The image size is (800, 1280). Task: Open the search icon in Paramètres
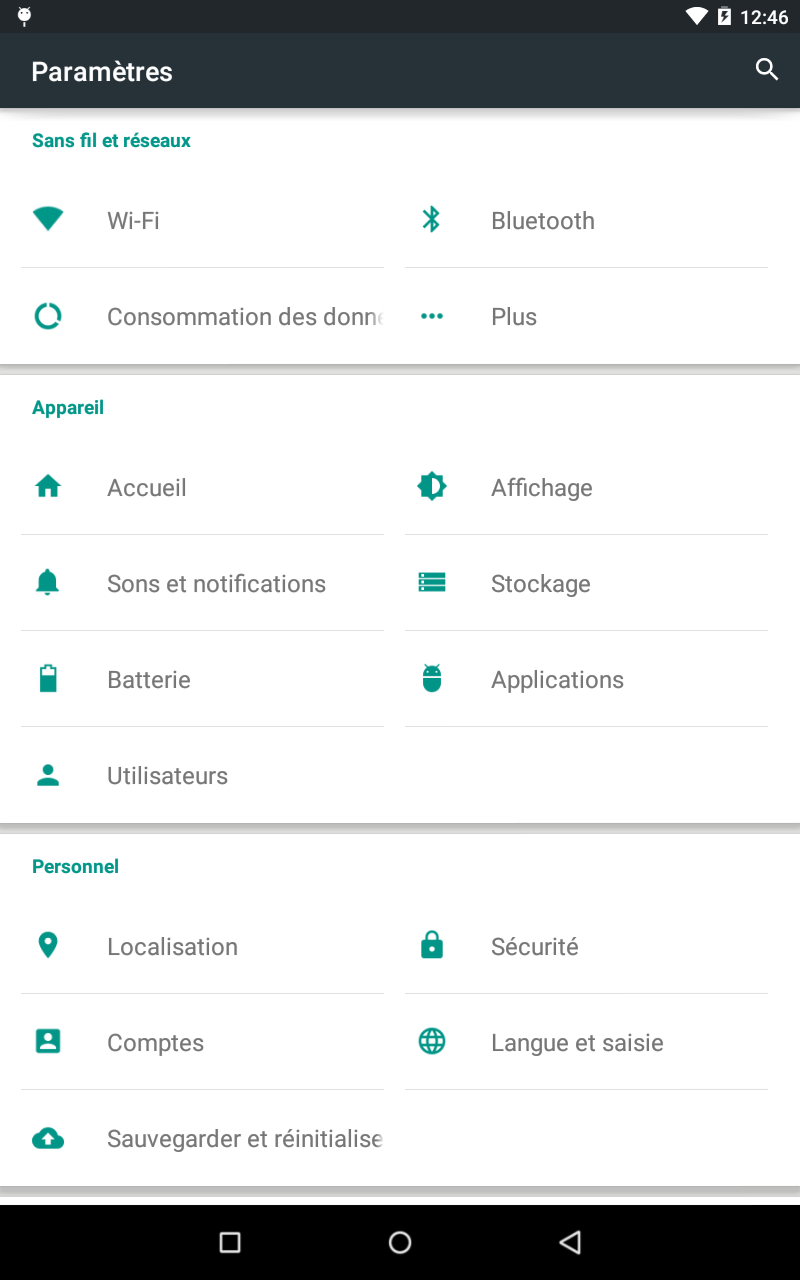click(x=766, y=70)
